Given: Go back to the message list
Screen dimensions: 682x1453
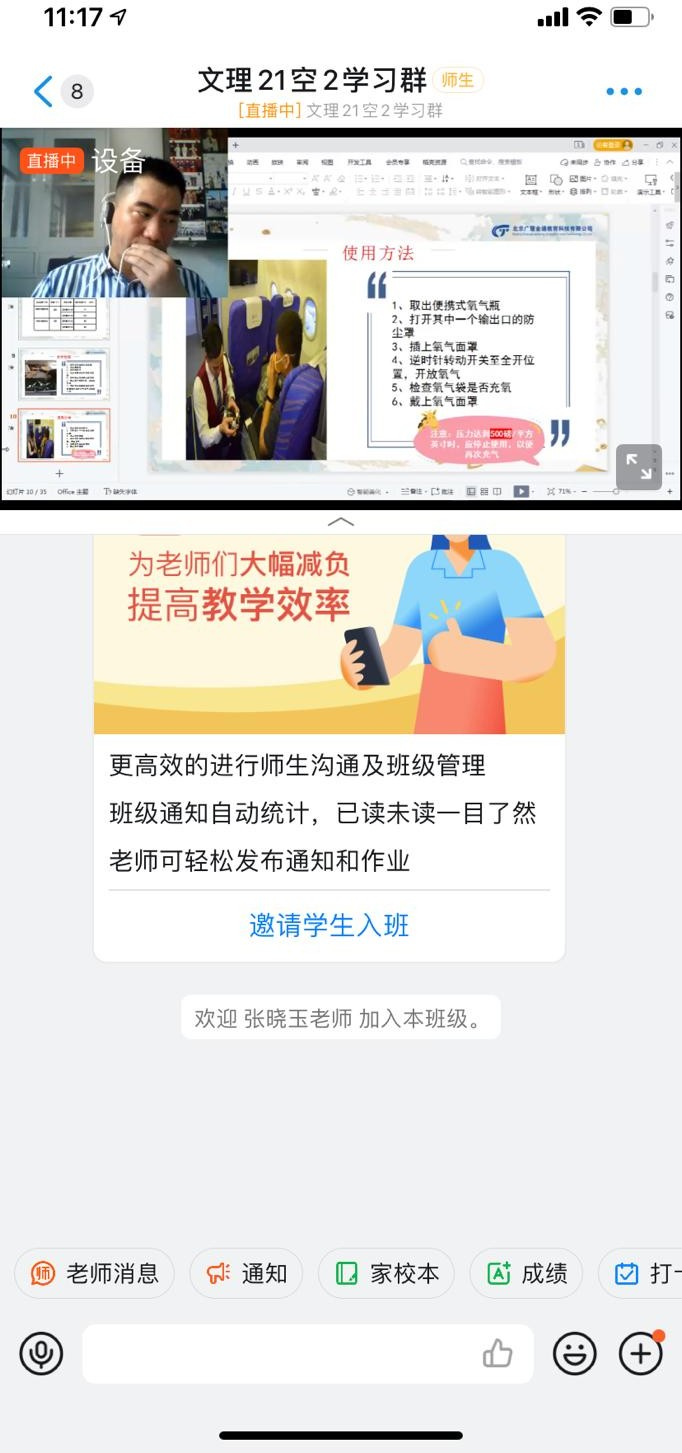Looking at the screenshot, I should [43, 92].
